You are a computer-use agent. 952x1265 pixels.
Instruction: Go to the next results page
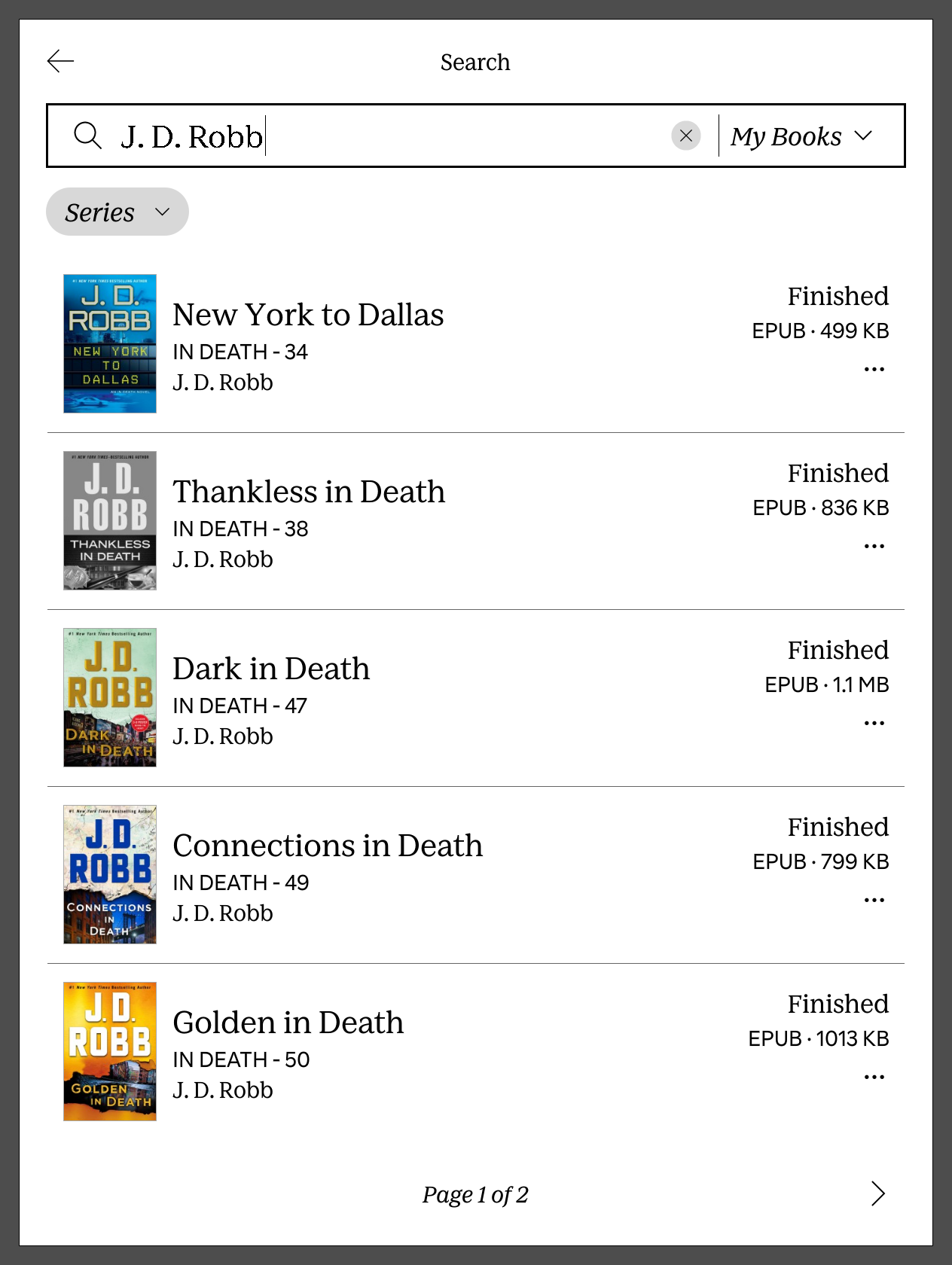pyautogui.click(x=877, y=1194)
